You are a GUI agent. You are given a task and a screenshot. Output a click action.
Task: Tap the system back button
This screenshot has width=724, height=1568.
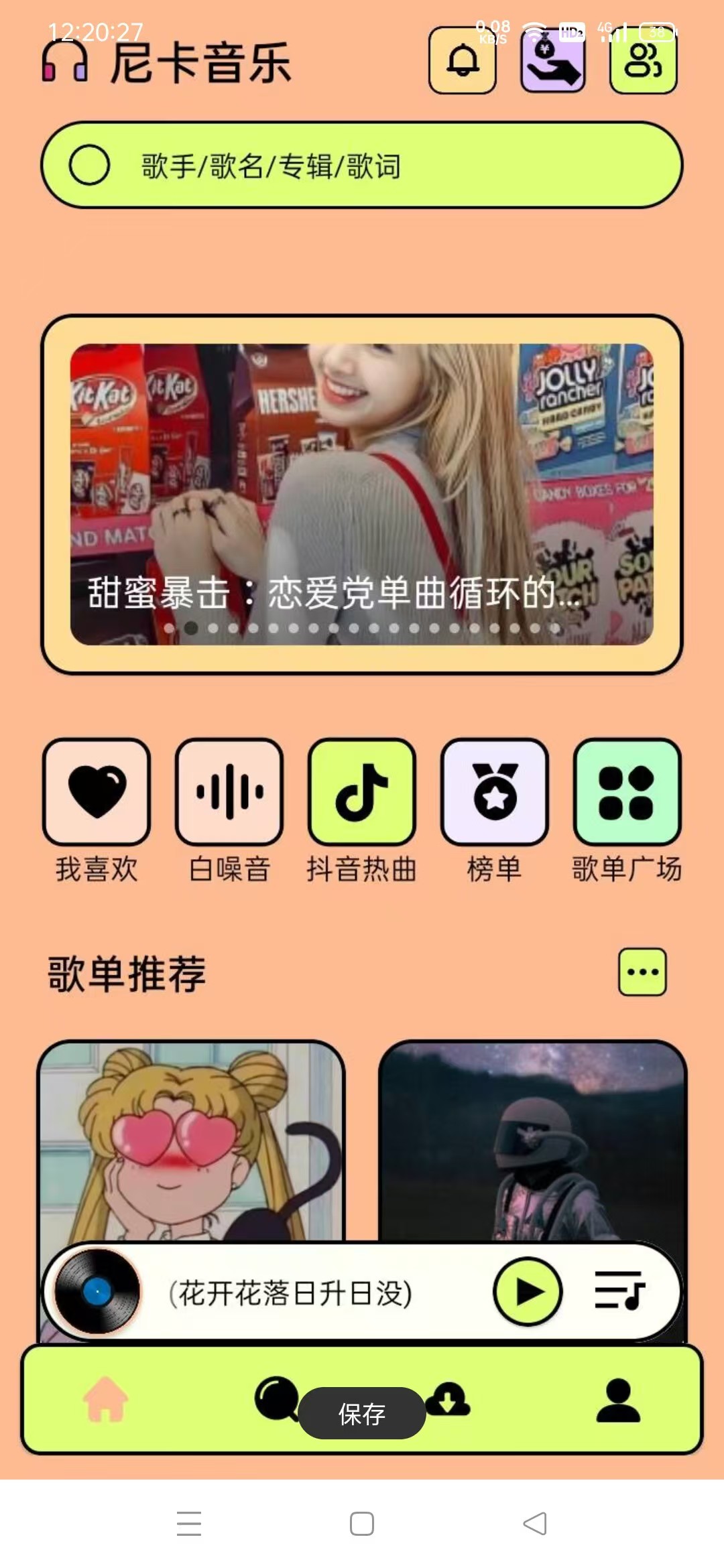535,1524
